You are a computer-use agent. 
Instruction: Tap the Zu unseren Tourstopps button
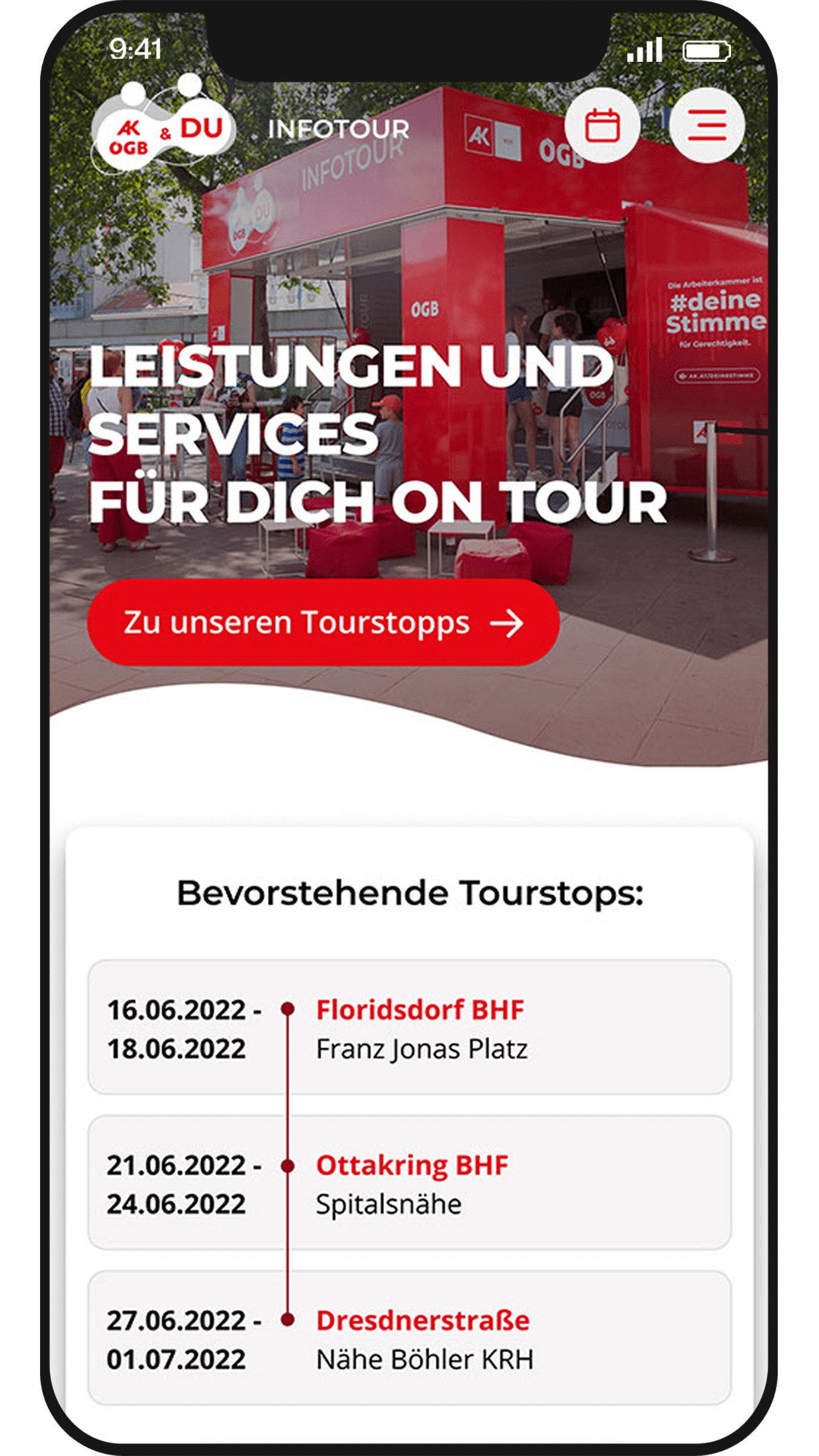coord(323,622)
